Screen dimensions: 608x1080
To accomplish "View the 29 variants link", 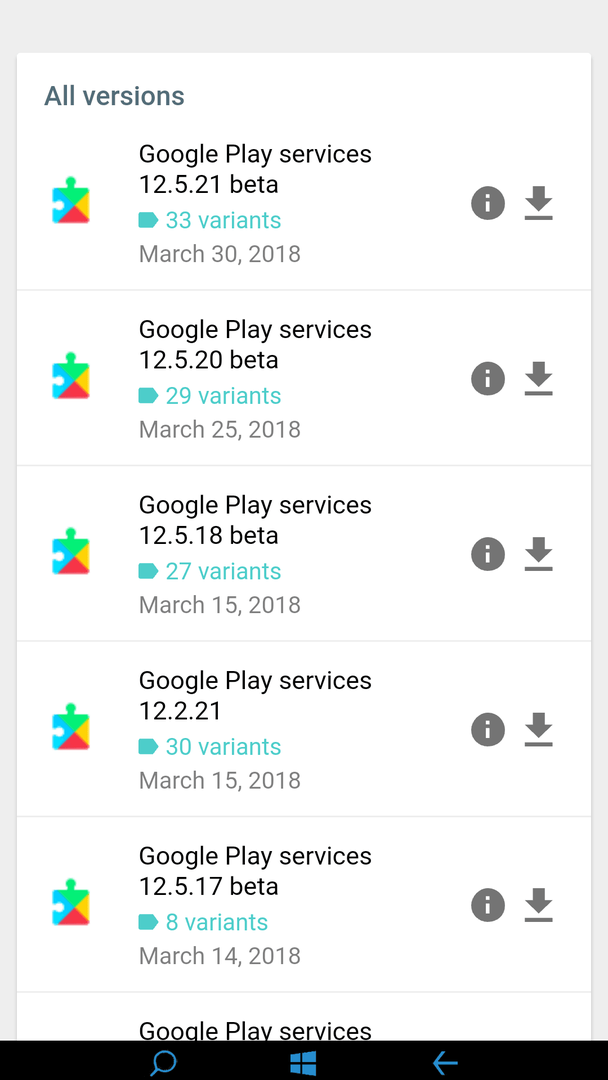I will point(210,396).
